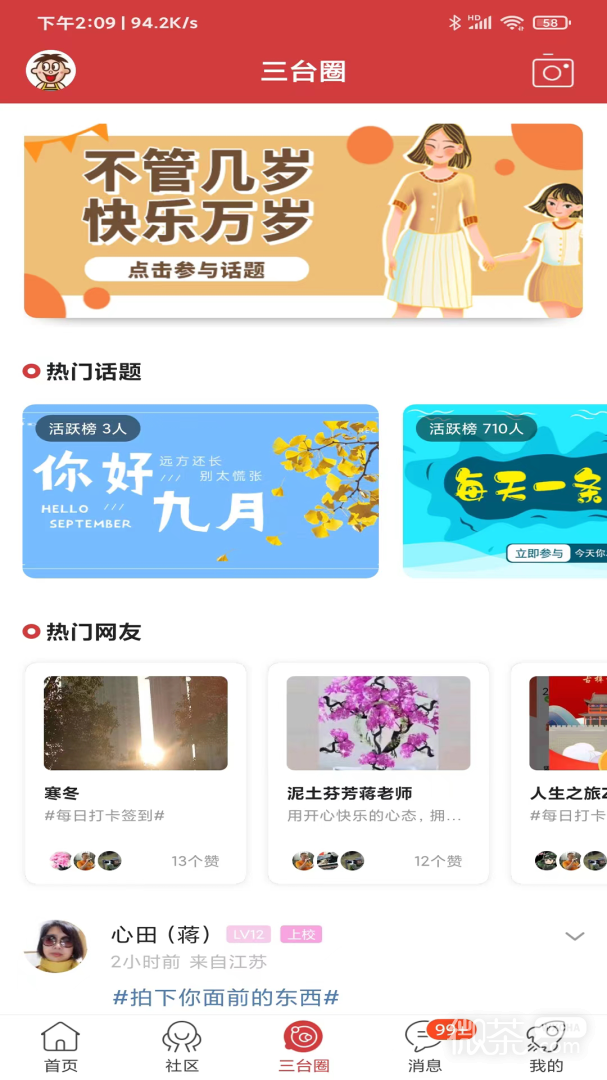Viewport: 607px width, 1080px height.
Task: Open the camera icon to post
Action: pos(553,71)
